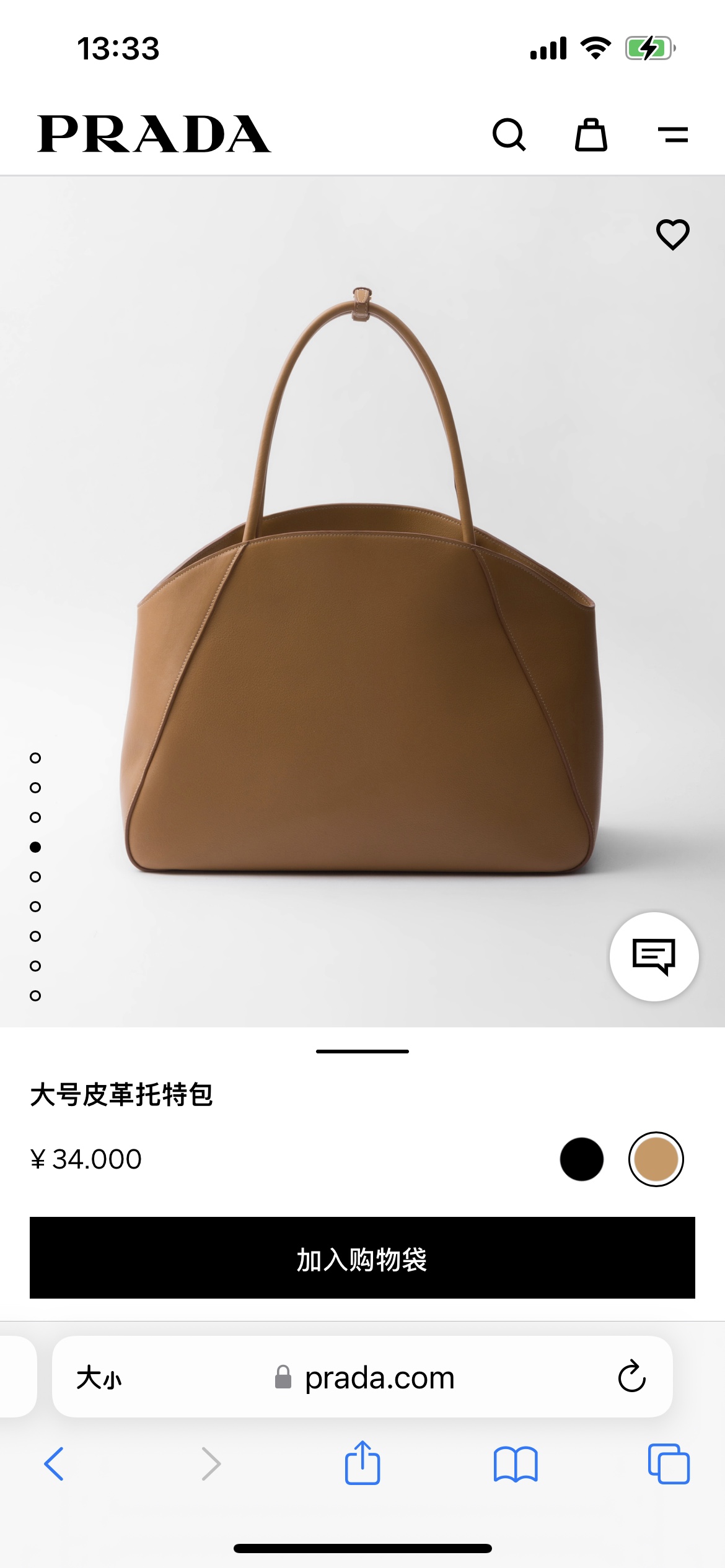Open Safari bookmarks
Image resolution: width=725 pixels, height=1568 pixels.
tap(516, 1464)
